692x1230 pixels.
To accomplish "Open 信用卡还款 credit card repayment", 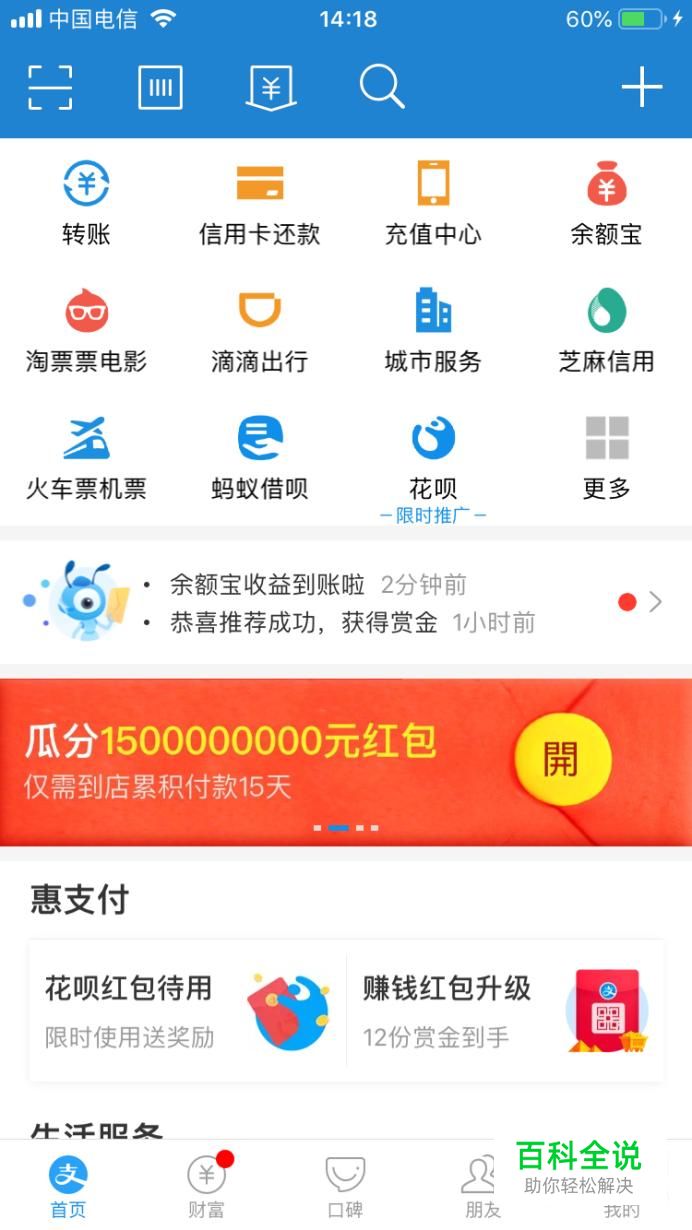I will click(x=259, y=203).
